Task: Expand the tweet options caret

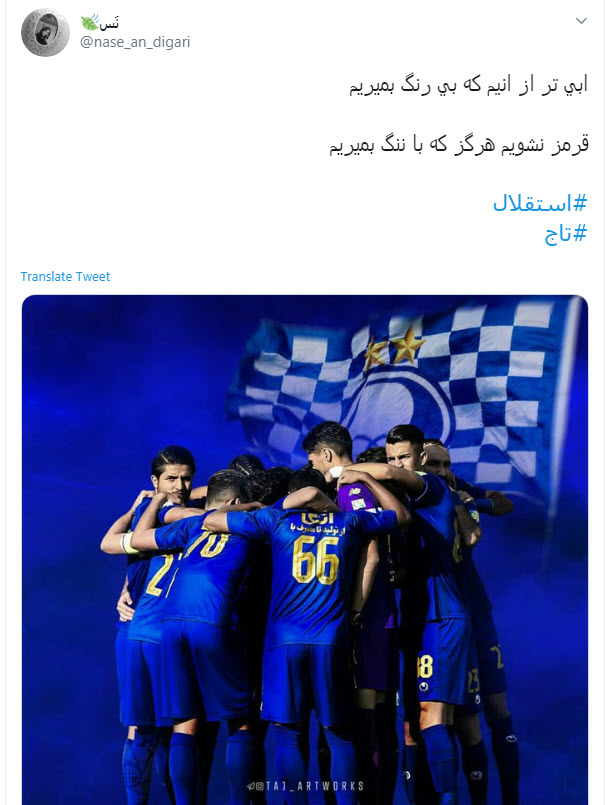Action: (582, 21)
